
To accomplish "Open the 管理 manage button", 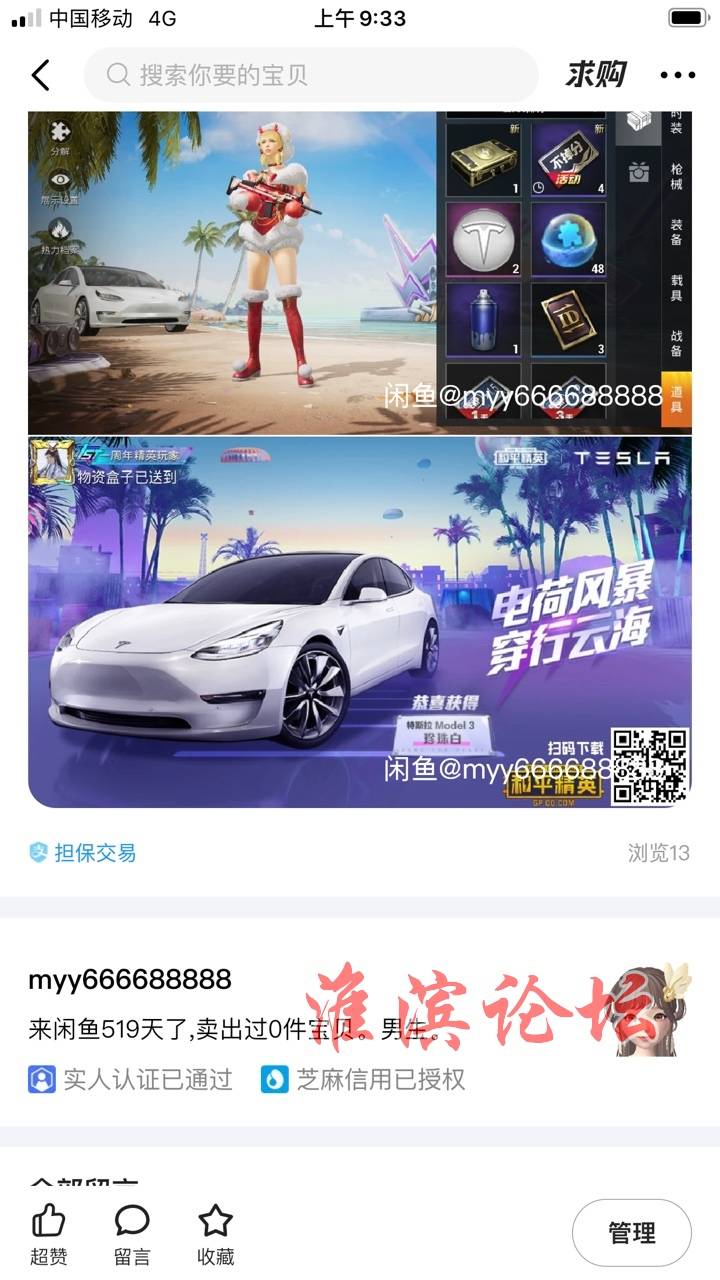I will [631, 1233].
